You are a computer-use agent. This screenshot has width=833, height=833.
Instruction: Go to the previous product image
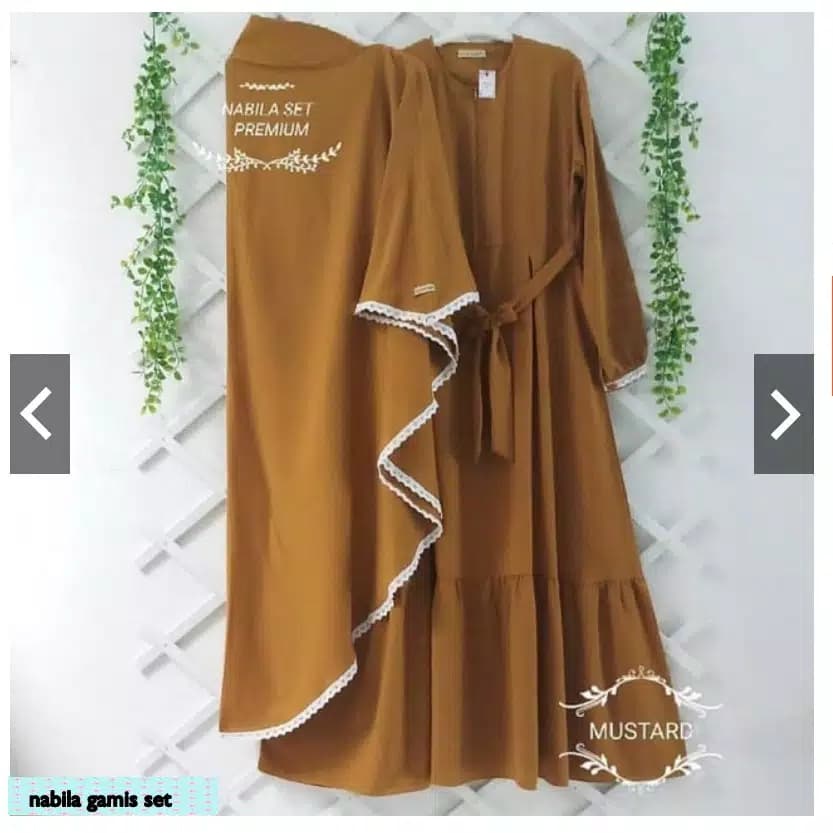pos(40,414)
